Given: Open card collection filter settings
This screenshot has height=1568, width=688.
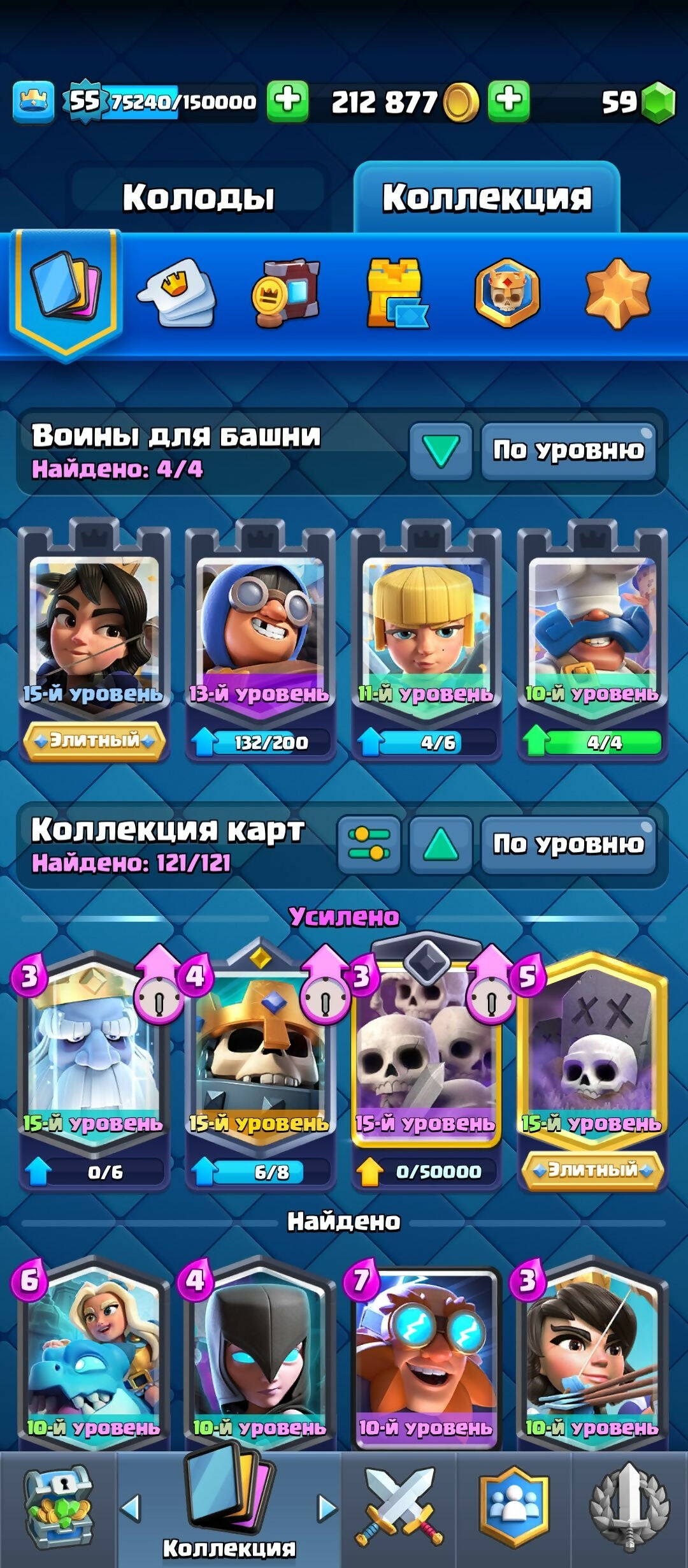Looking at the screenshot, I should coord(369,844).
